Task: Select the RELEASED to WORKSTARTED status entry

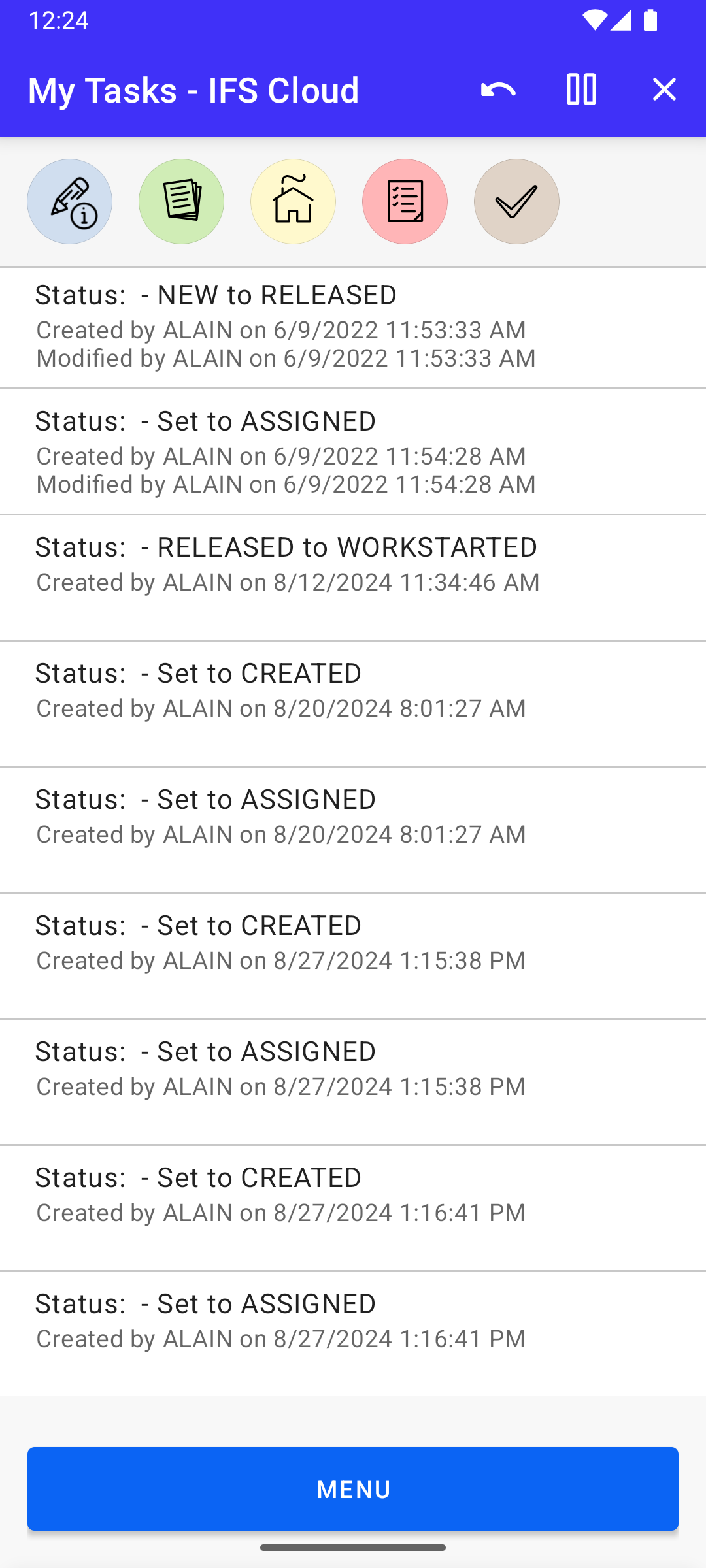Action: (x=353, y=578)
